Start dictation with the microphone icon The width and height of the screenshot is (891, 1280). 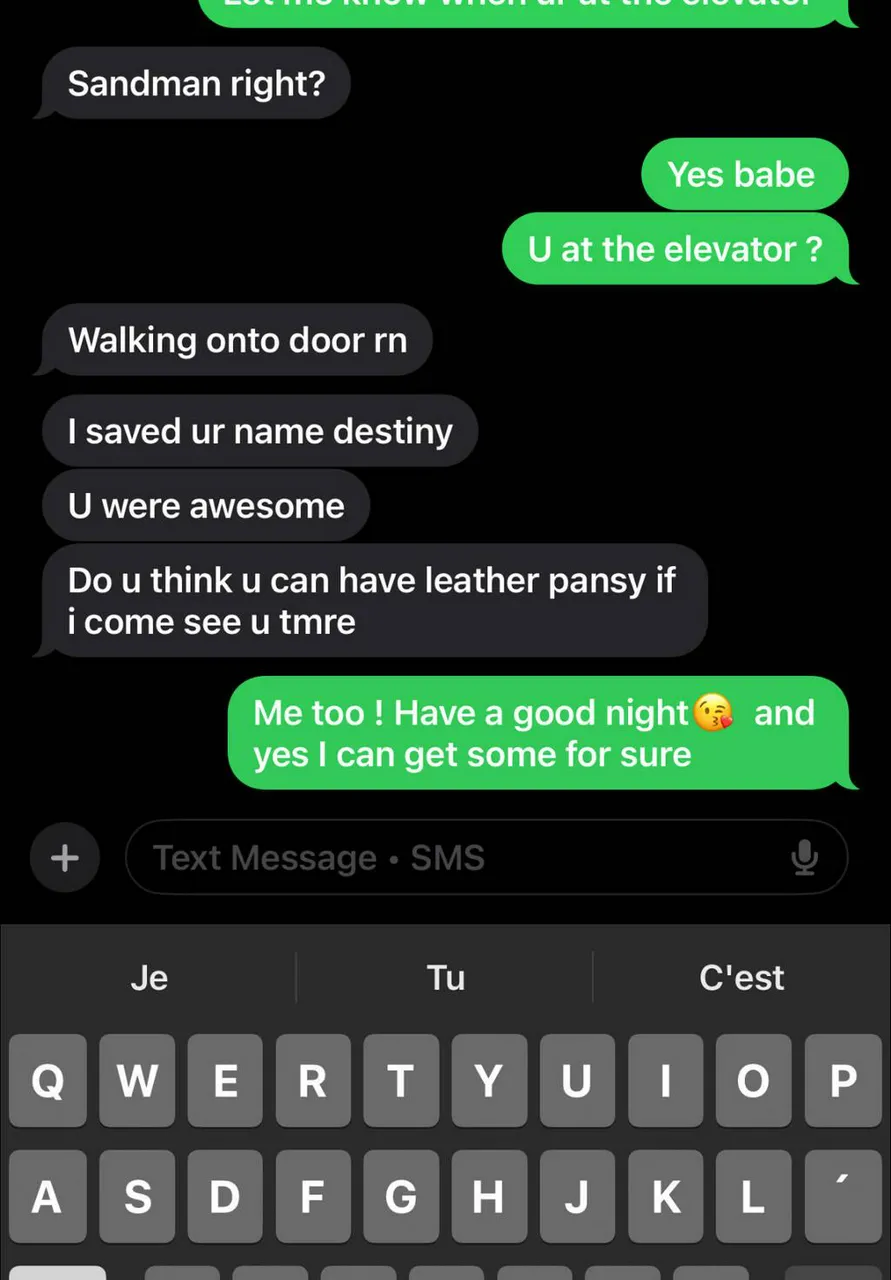point(804,858)
